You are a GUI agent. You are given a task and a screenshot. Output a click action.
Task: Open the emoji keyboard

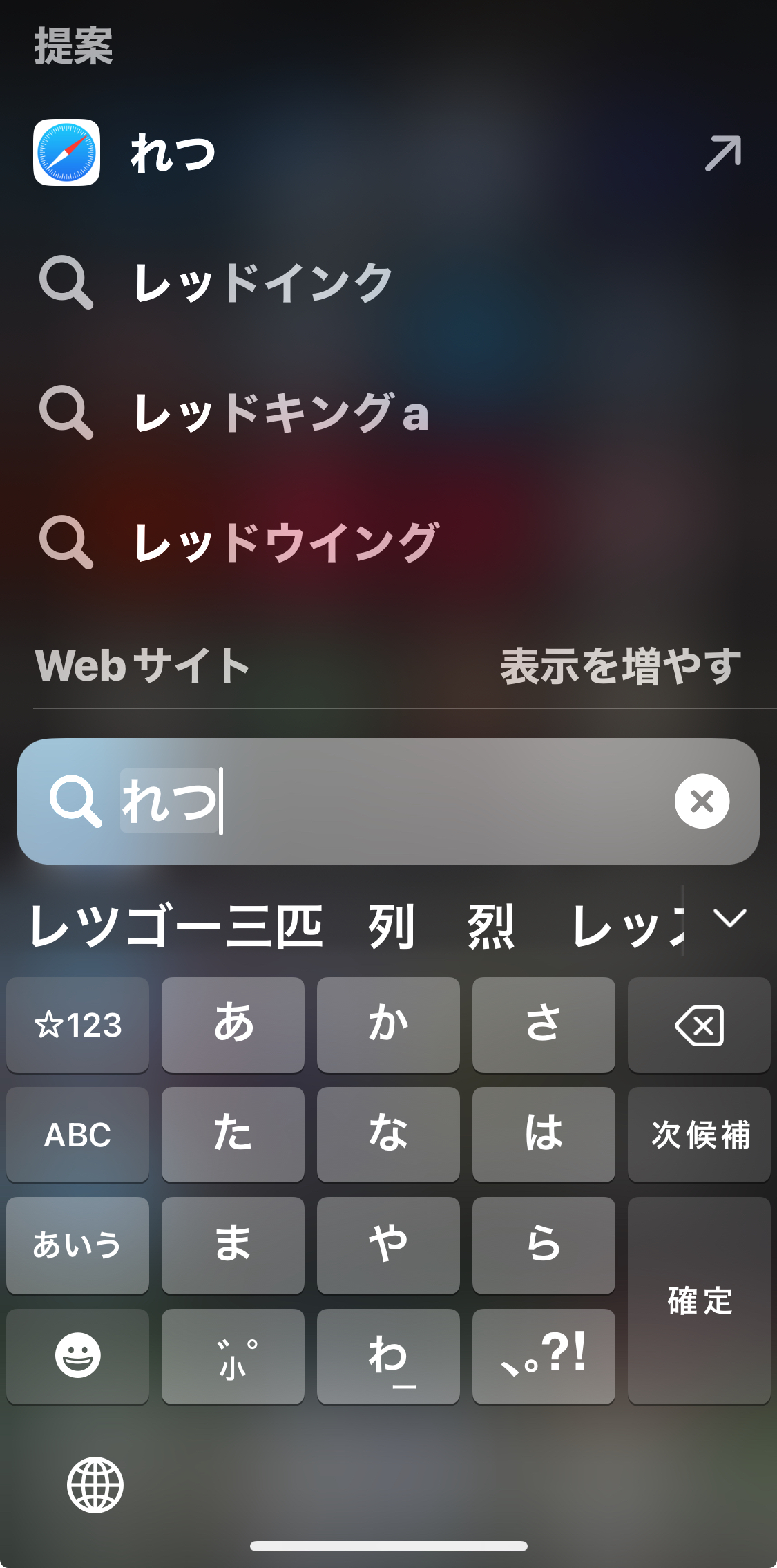coord(77,1356)
